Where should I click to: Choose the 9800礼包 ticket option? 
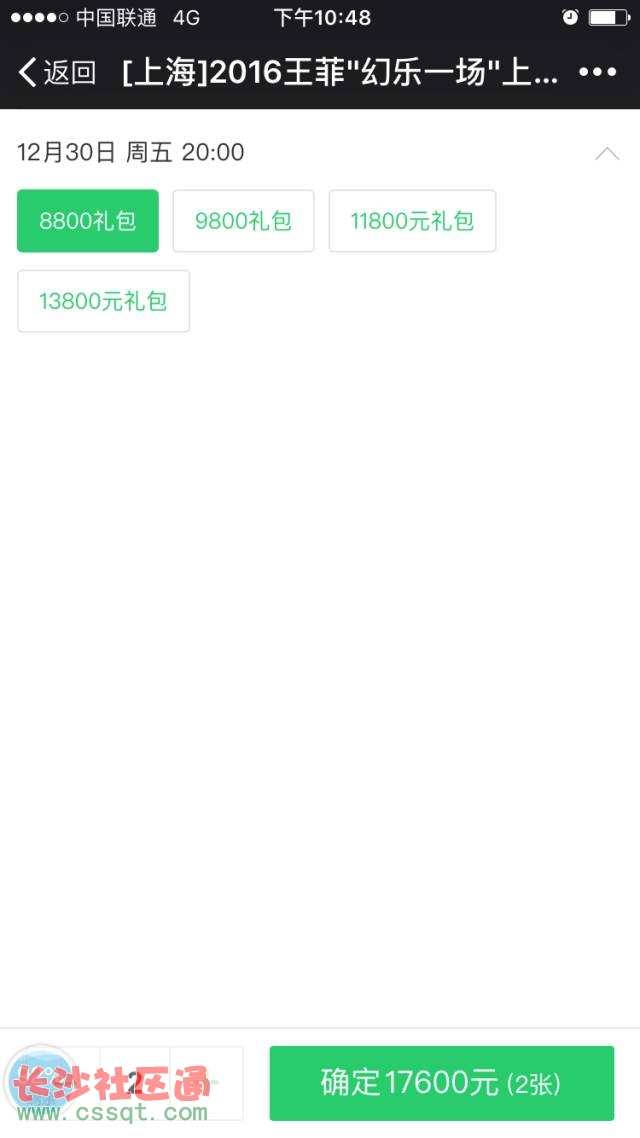pos(243,221)
